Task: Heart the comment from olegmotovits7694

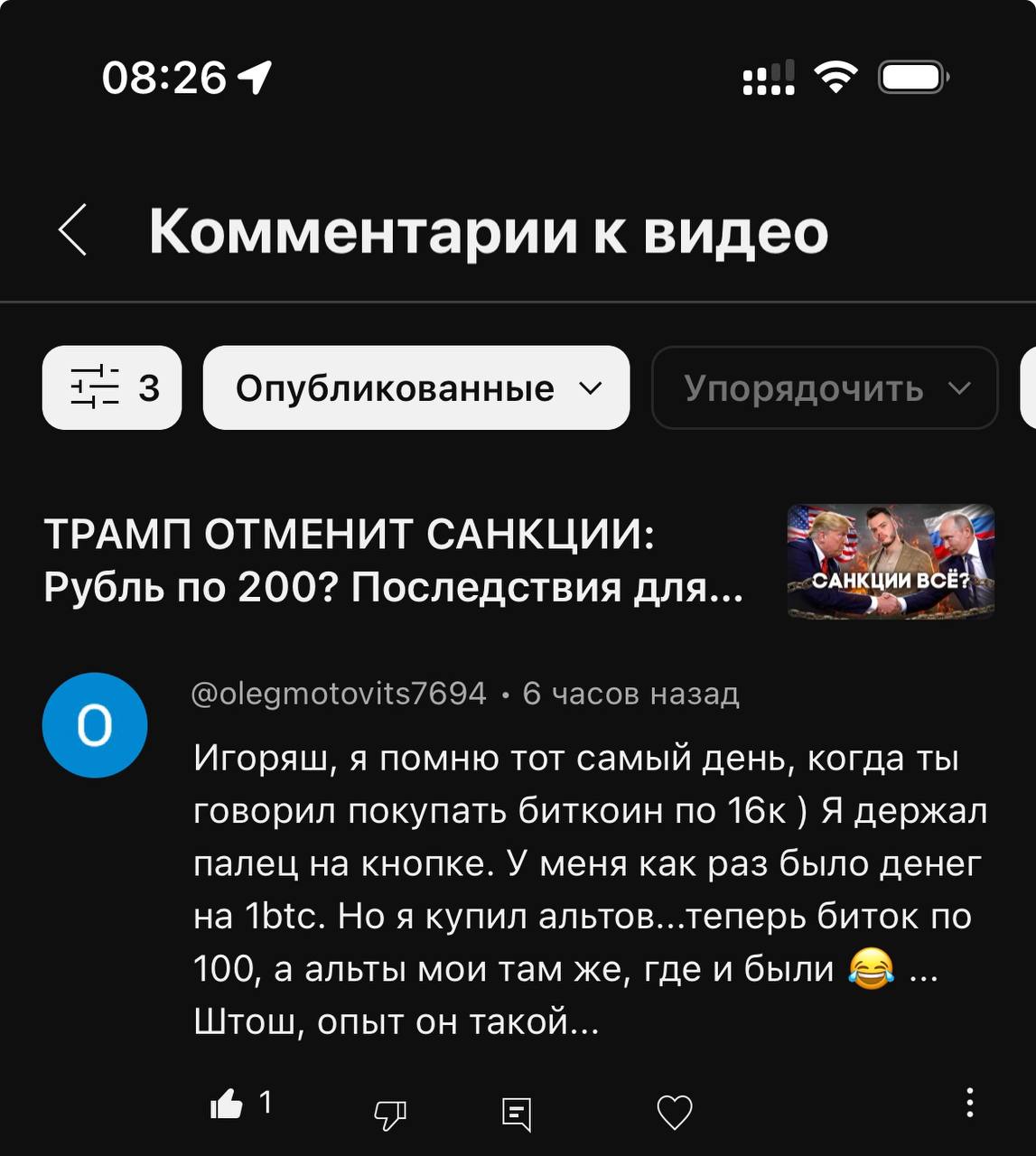Action: tap(674, 1113)
